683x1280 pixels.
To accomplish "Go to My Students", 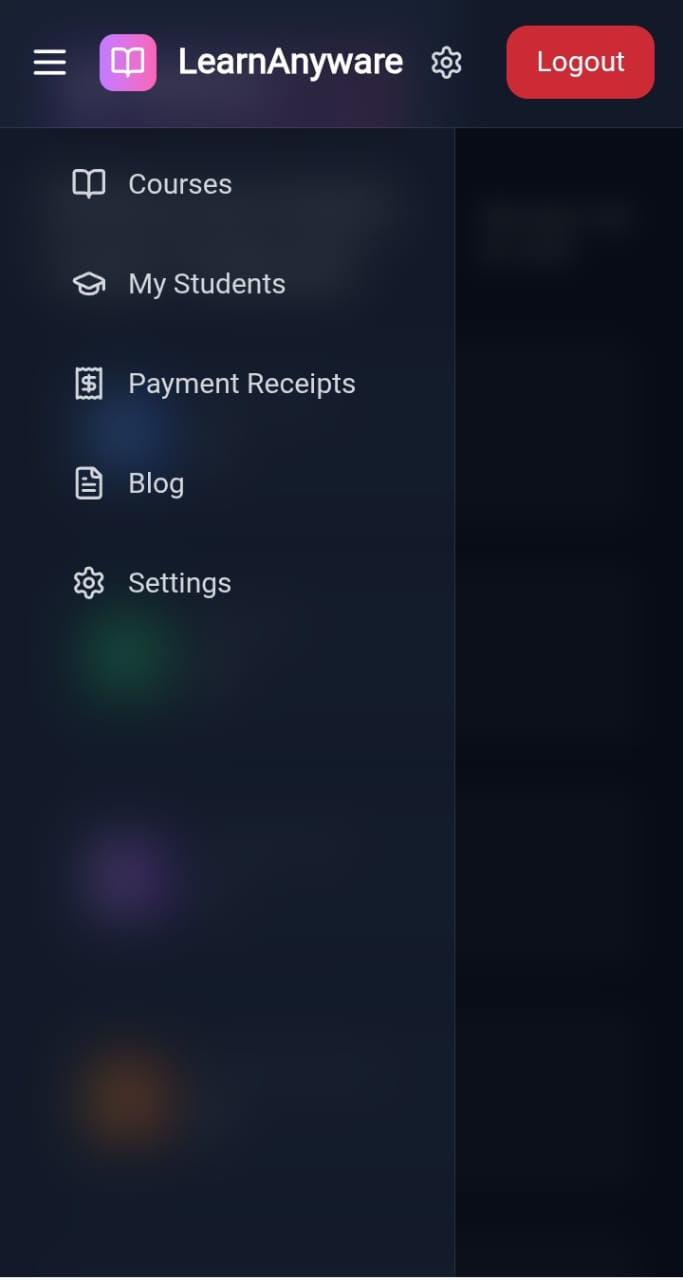I will click(x=206, y=284).
